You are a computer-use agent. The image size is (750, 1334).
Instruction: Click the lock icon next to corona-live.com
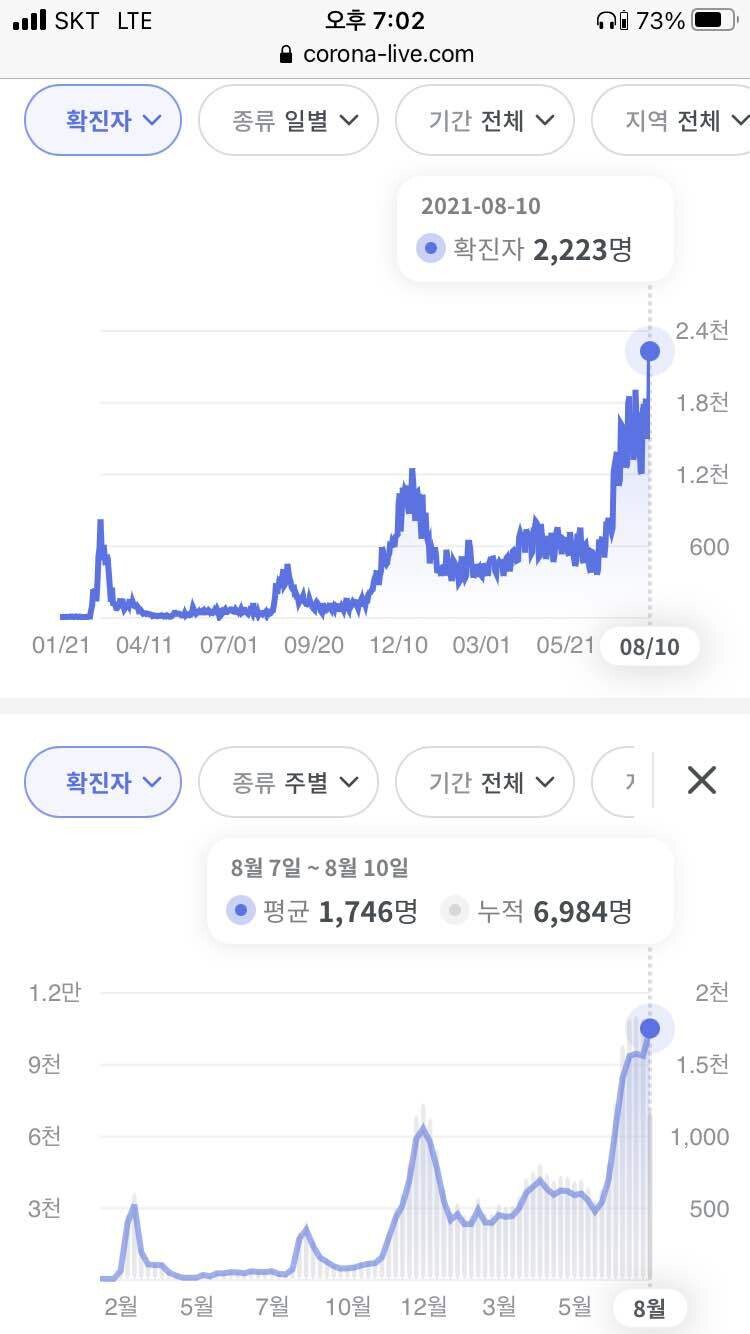[284, 54]
